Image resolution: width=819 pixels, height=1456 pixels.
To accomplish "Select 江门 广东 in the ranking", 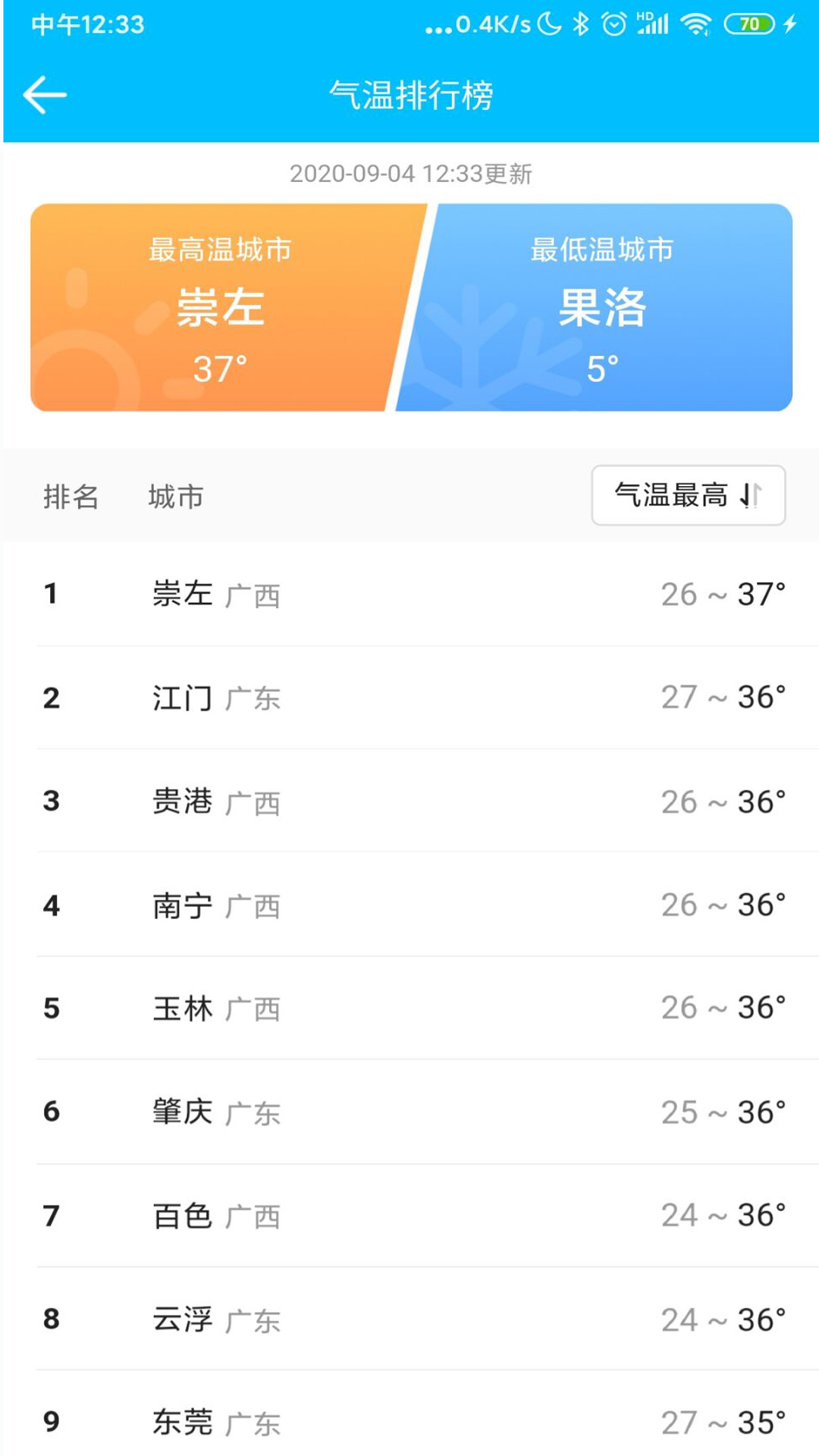I will [x=409, y=698].
